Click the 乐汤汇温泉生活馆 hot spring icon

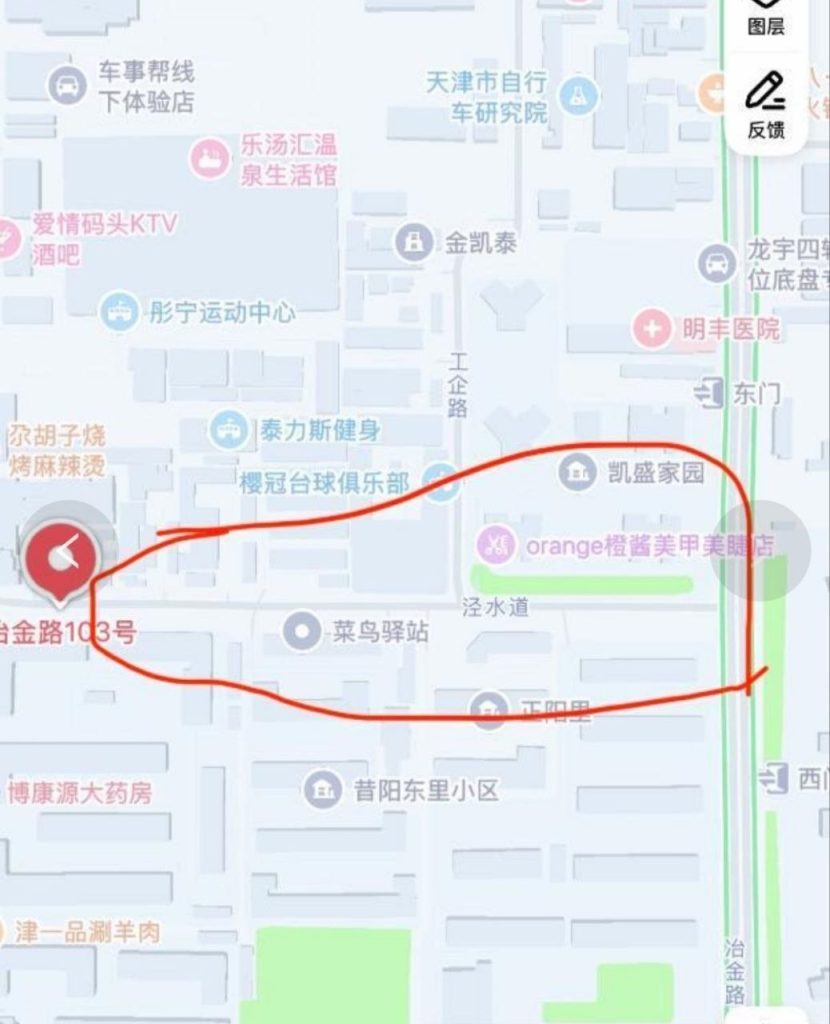(x=209, y=158)
